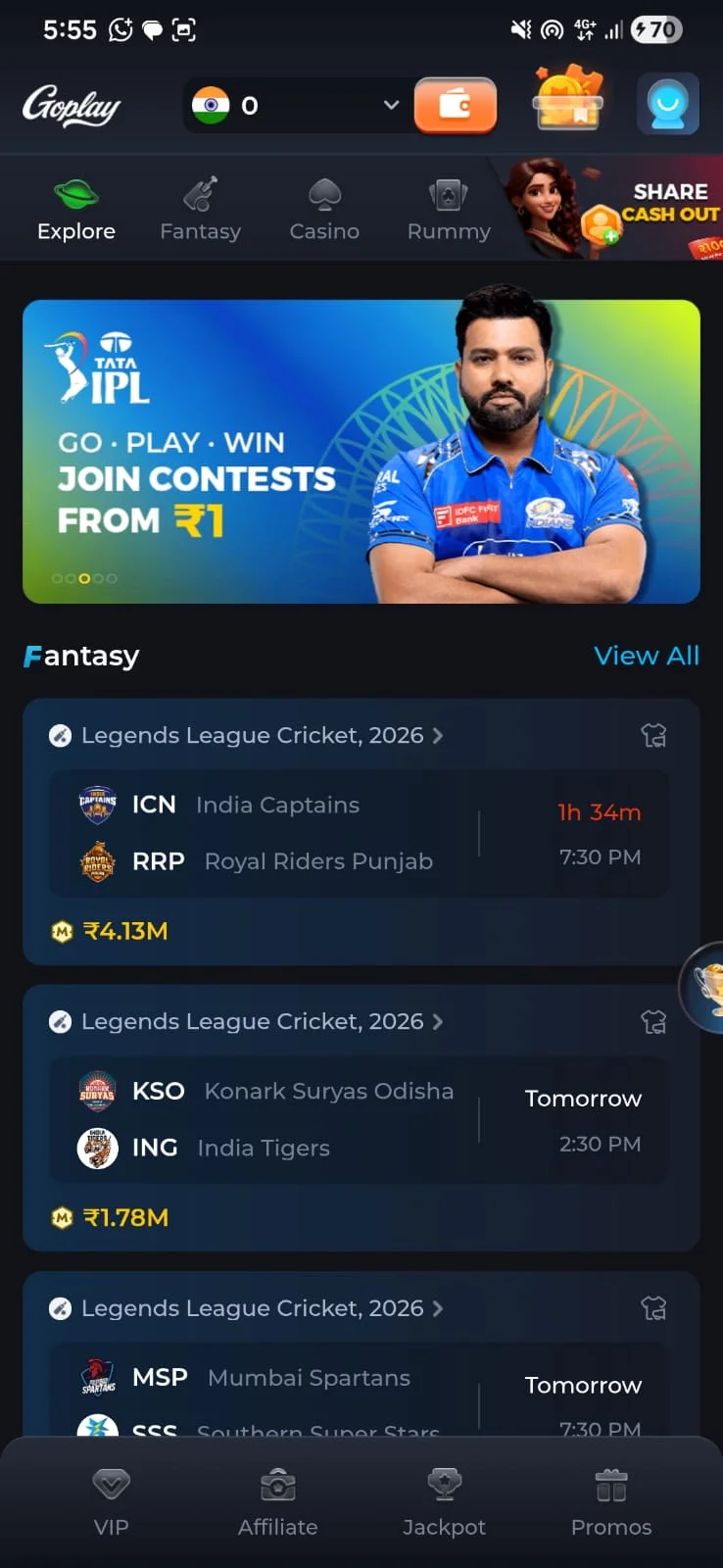Select the VIP diamond icon
The height and width of the screenshot is (1568, 723).
[x=112, y=1483]
